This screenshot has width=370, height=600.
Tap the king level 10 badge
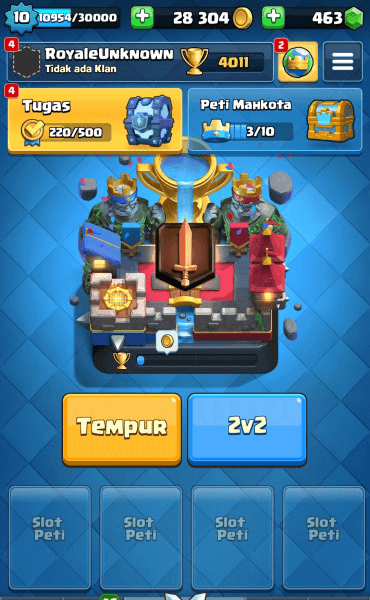[21, 17]
